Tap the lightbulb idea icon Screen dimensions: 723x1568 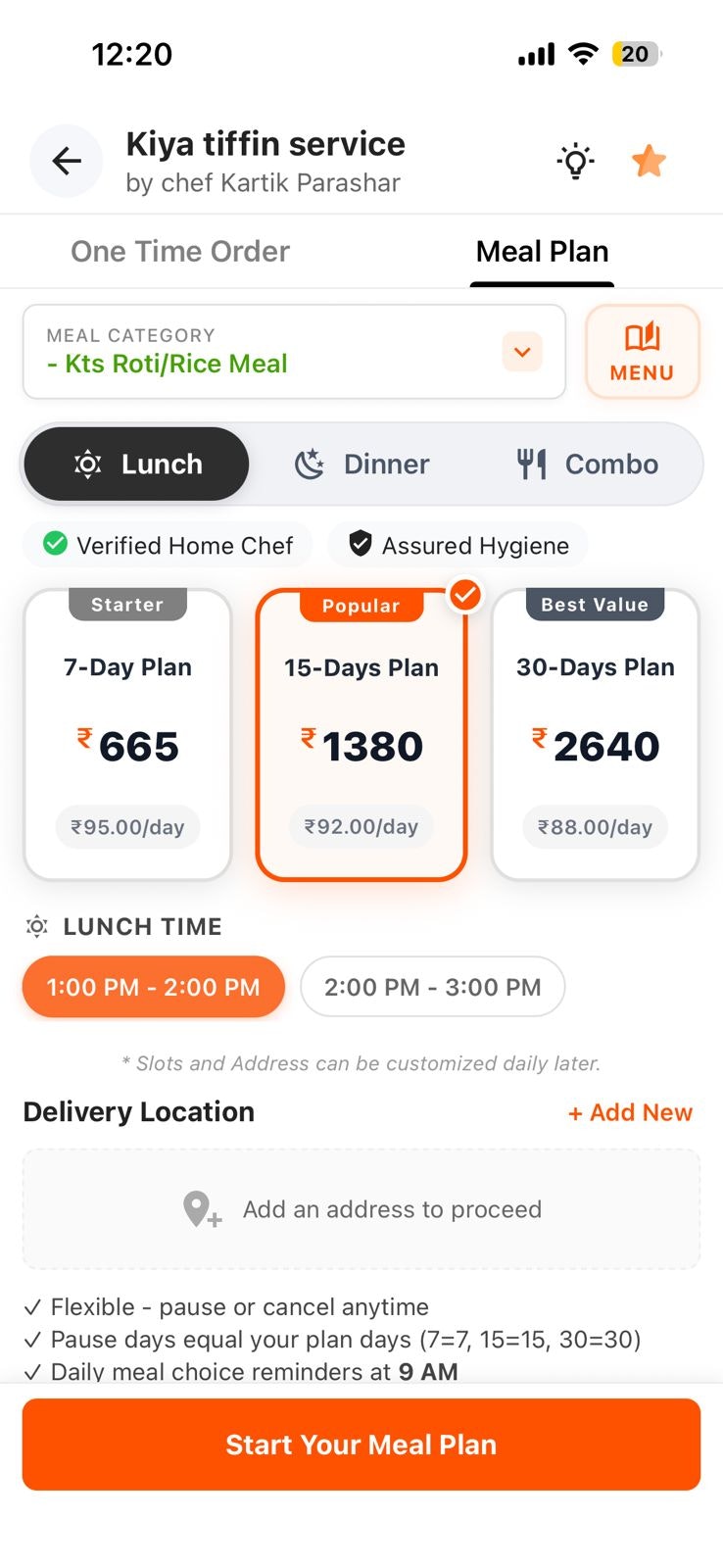[574, 161]
